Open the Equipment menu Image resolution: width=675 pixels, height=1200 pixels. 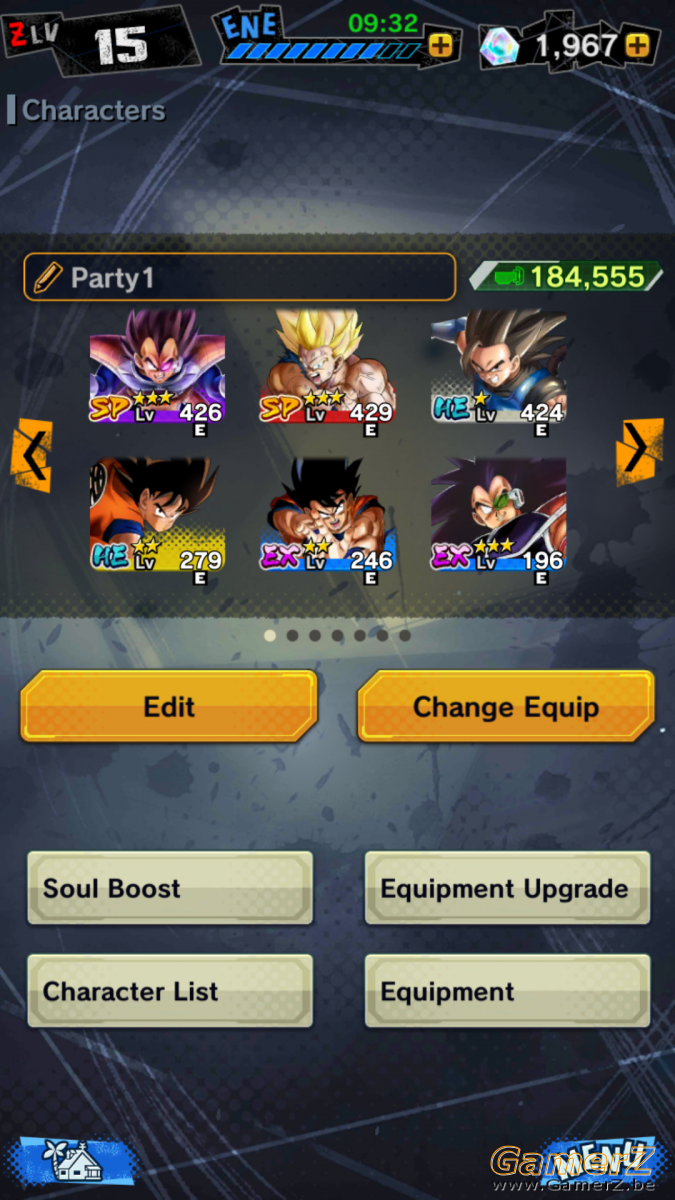pos(507,991)
